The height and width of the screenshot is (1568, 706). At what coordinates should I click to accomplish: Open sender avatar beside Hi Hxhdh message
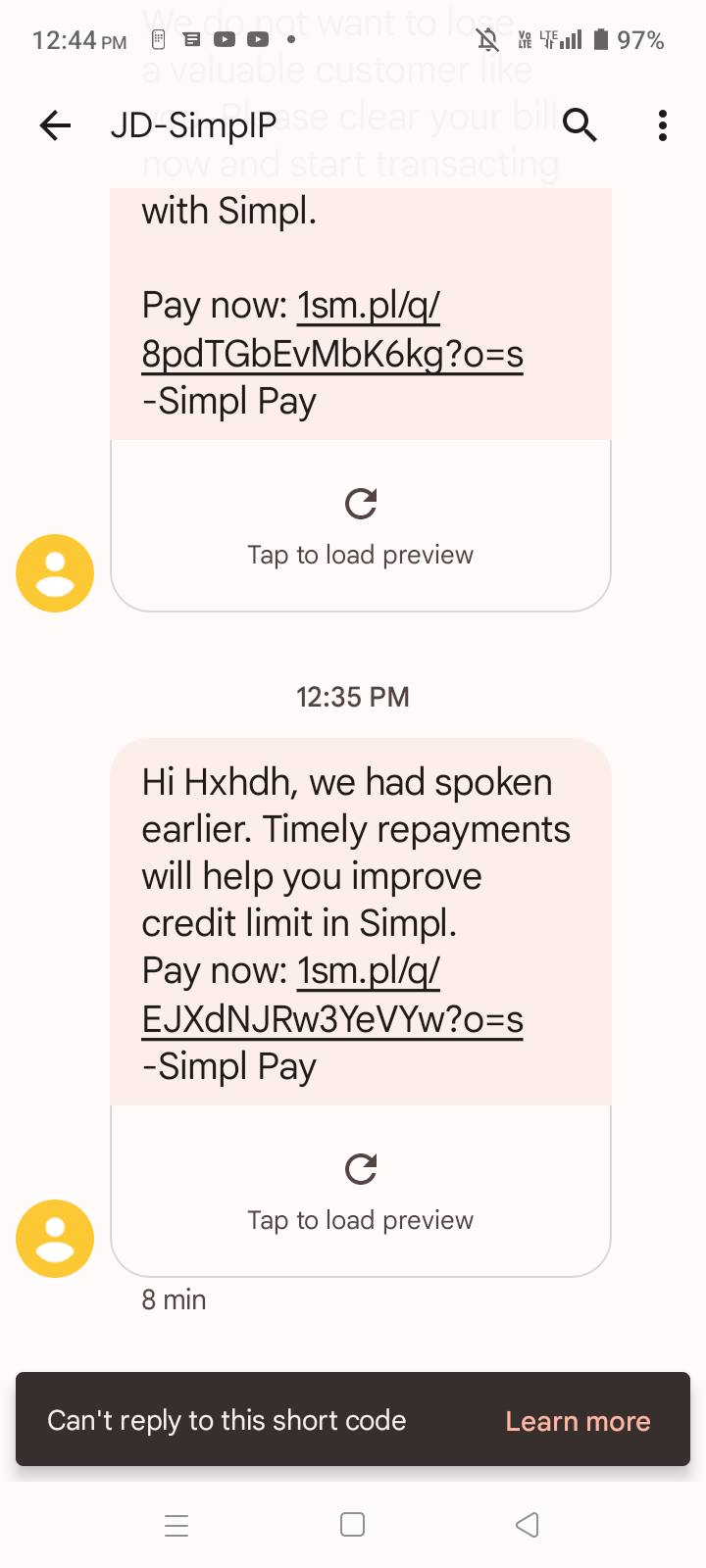[55, 1239]
